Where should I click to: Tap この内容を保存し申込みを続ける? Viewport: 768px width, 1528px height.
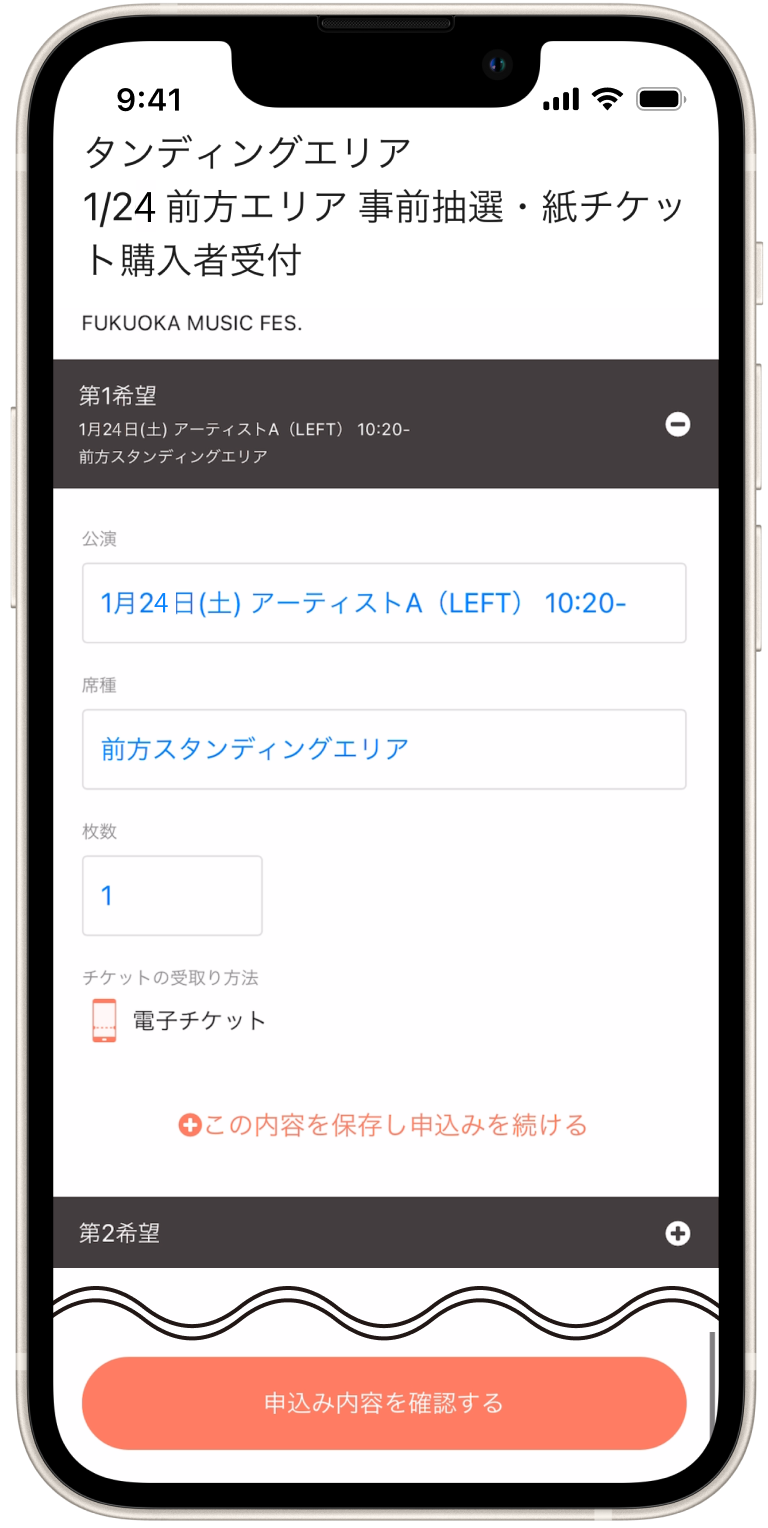(x=384, y=1125)
